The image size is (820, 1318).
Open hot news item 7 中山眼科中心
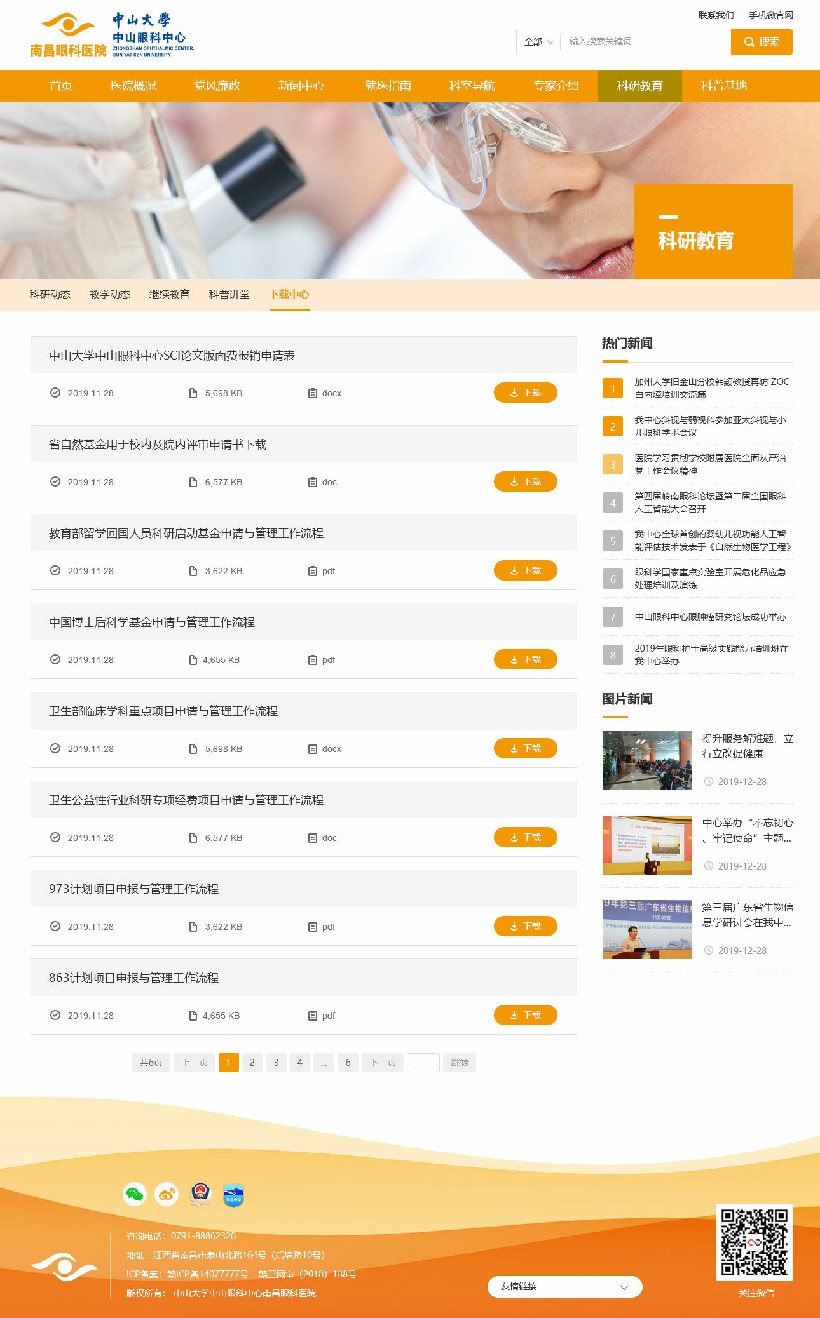(x=710, y=617)
